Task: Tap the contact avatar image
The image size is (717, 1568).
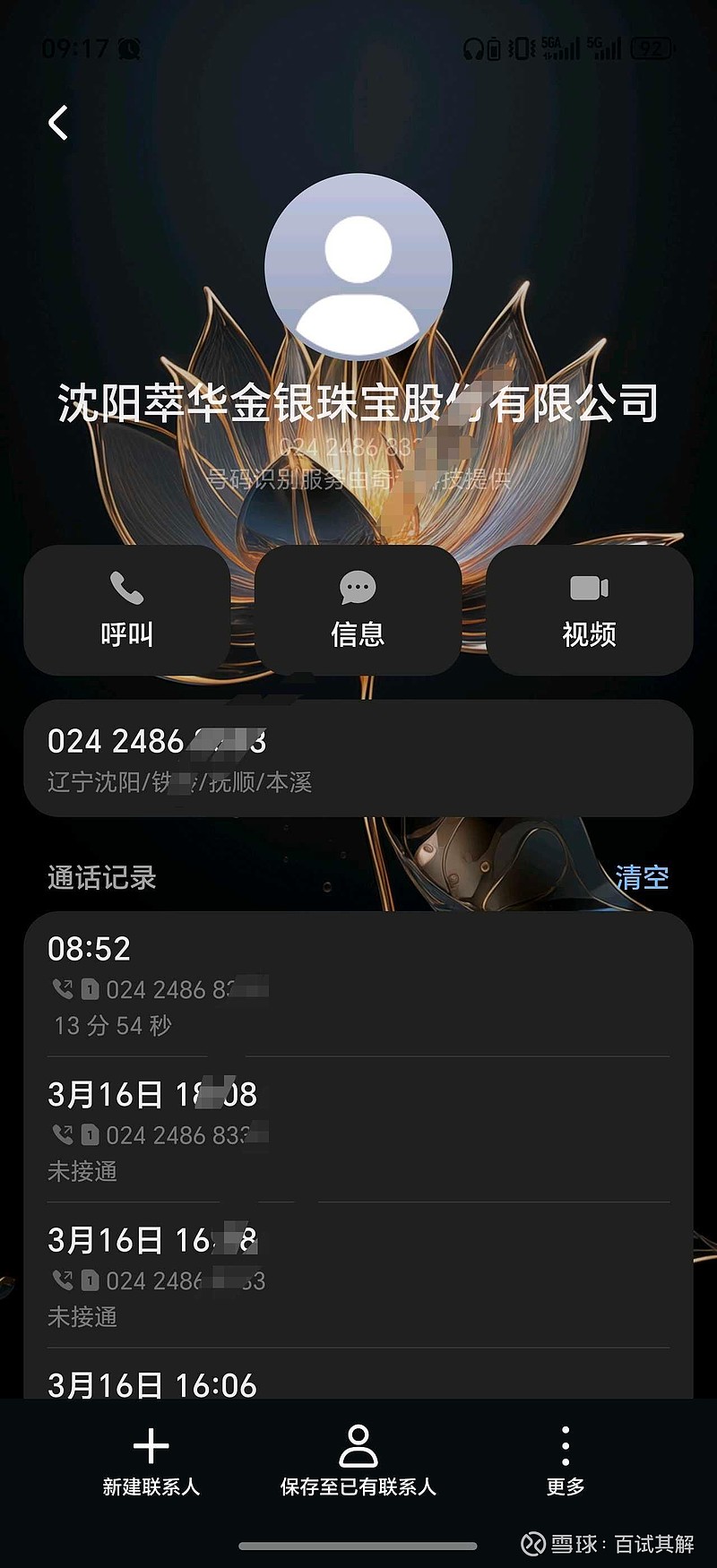Action: point(358,267)
